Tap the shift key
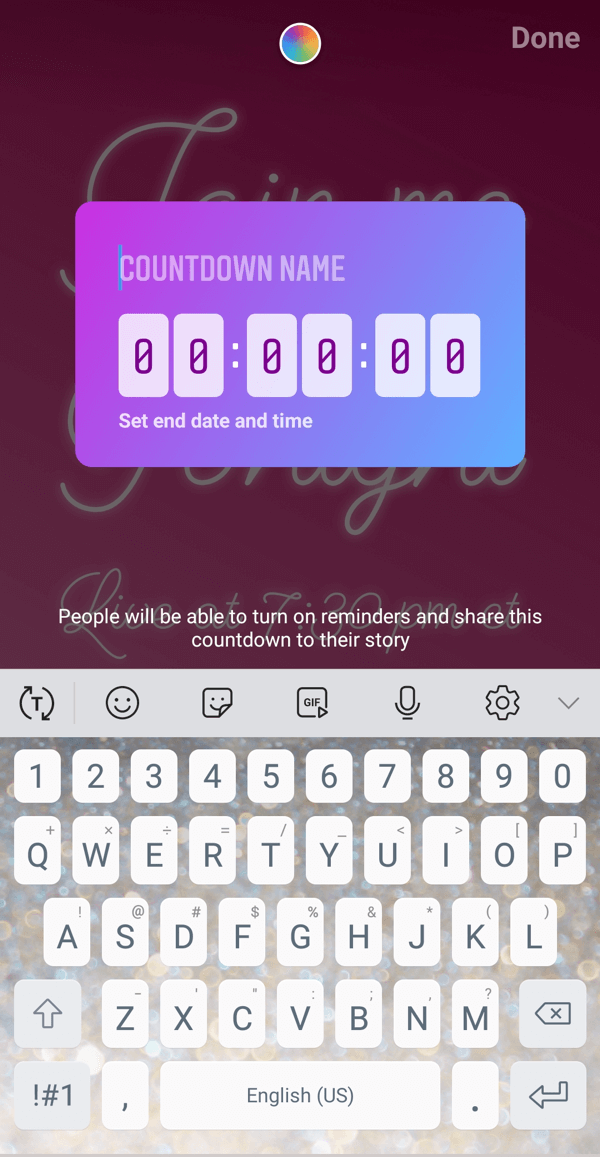The height and width of the screenshot is (1157, 600). pyautogui.click(x=47, y=1015)
